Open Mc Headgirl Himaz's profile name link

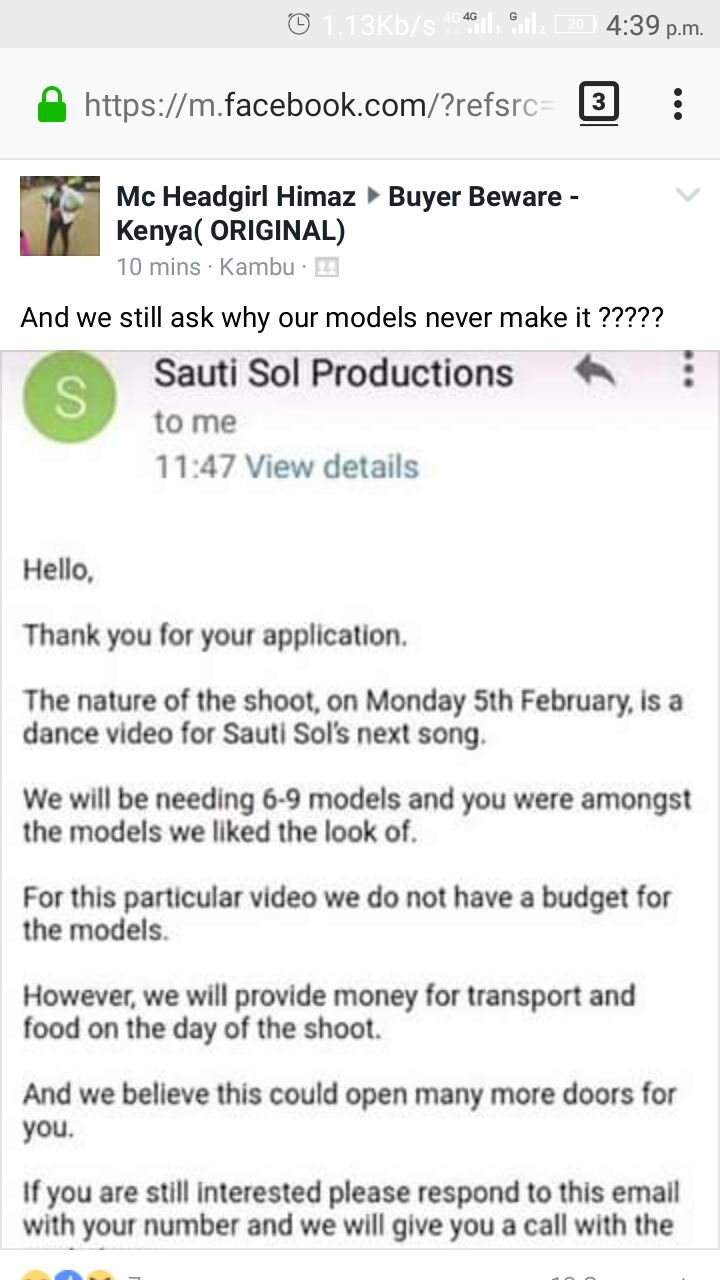[236, 197]
